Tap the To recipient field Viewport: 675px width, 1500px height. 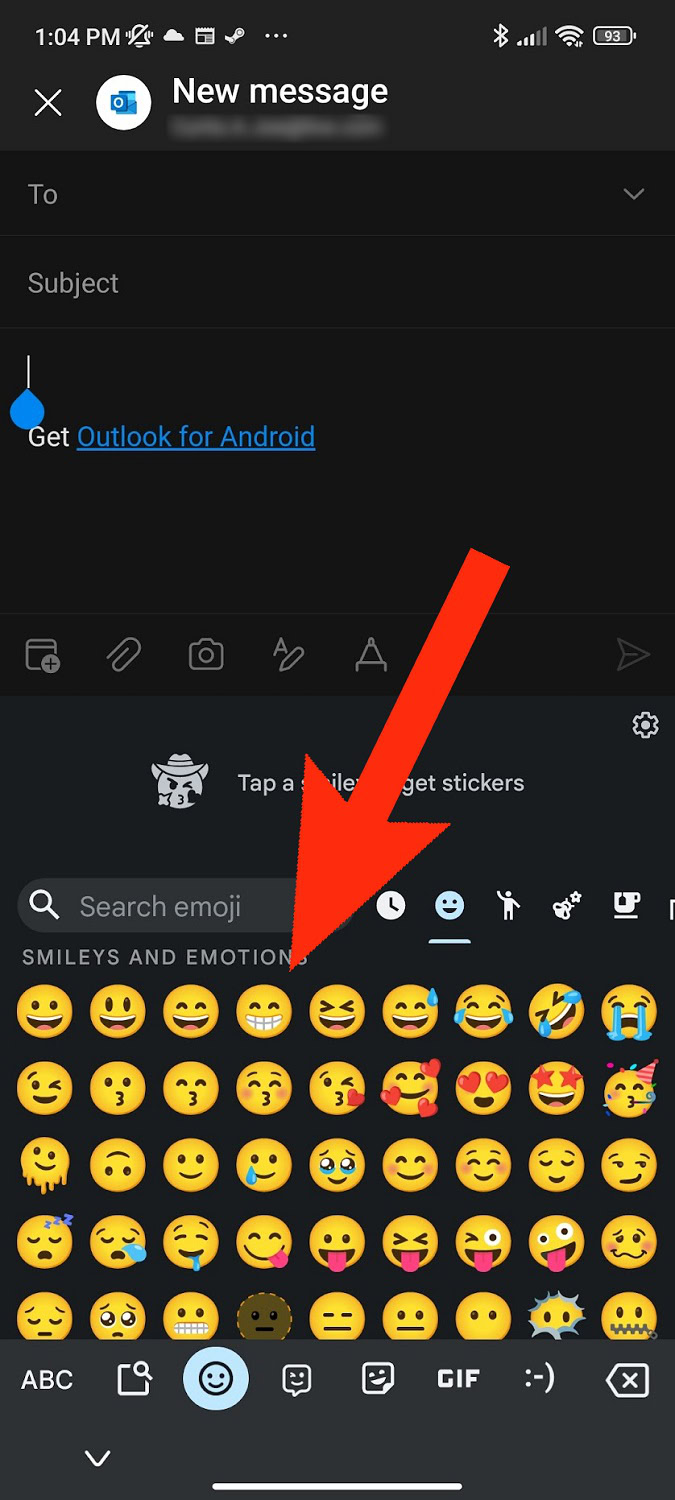(300, 194)
